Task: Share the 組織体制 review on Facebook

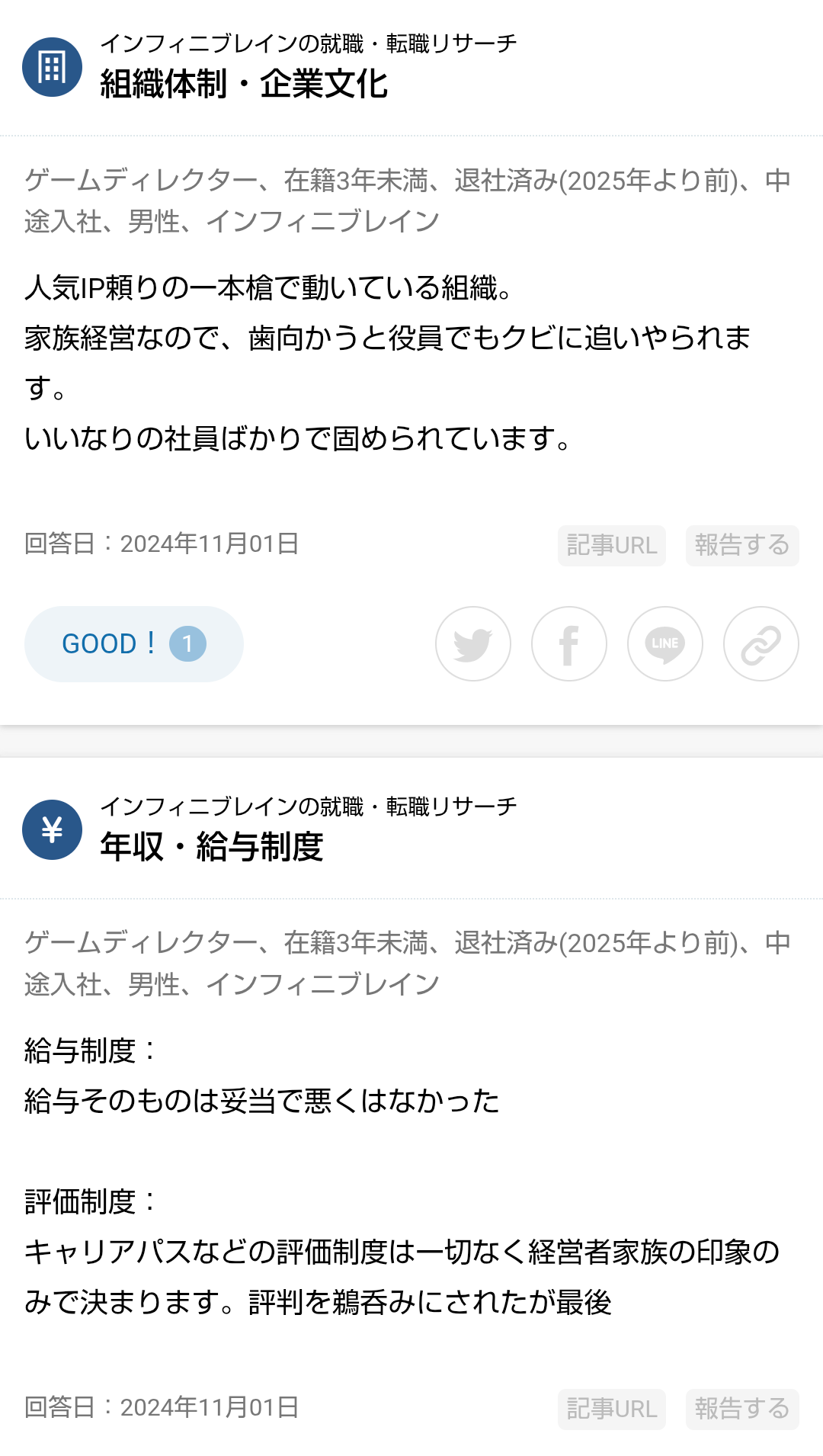Action: click(x=569, y=644)
